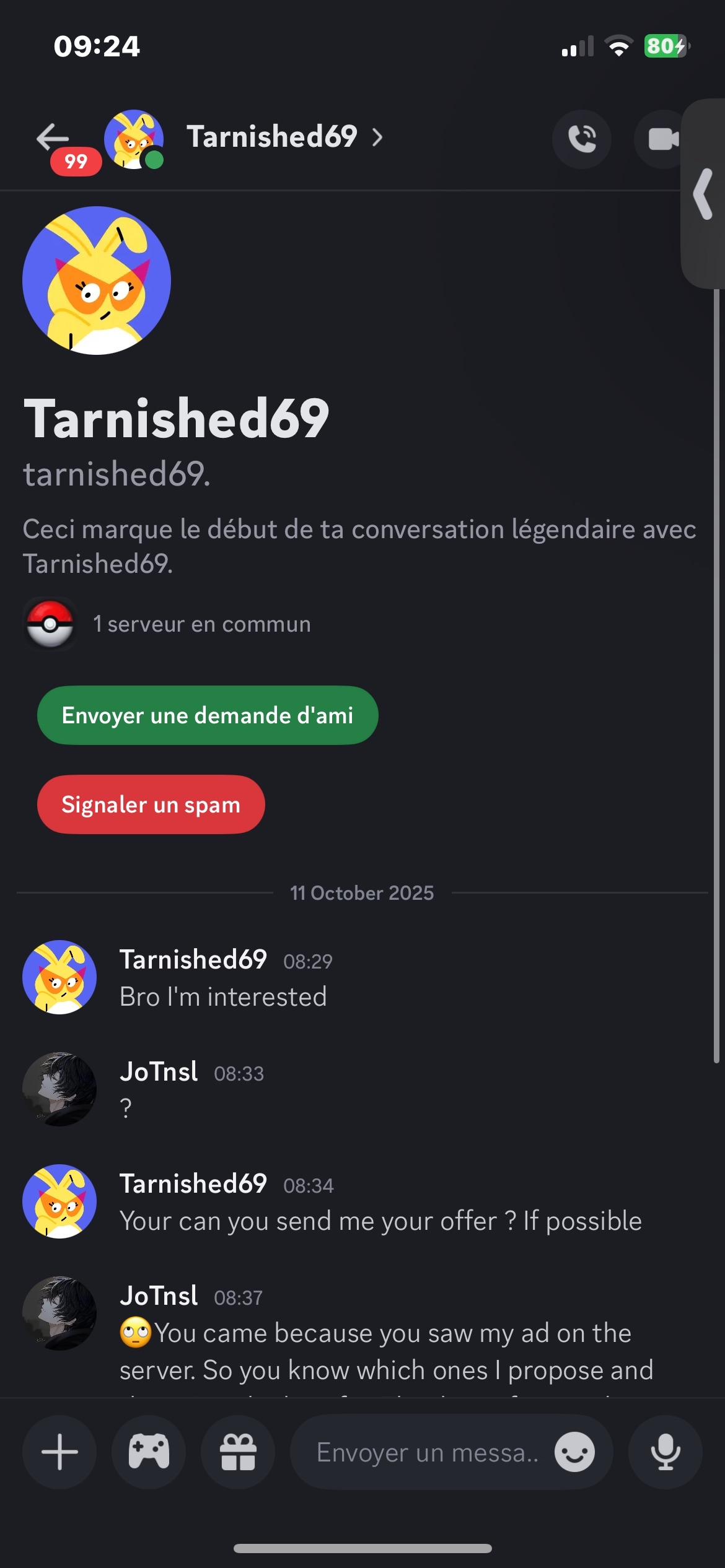Open JoTnsl avatar on the 08:33 message
Viewport: 725px width, 1568px height.
59,1089
